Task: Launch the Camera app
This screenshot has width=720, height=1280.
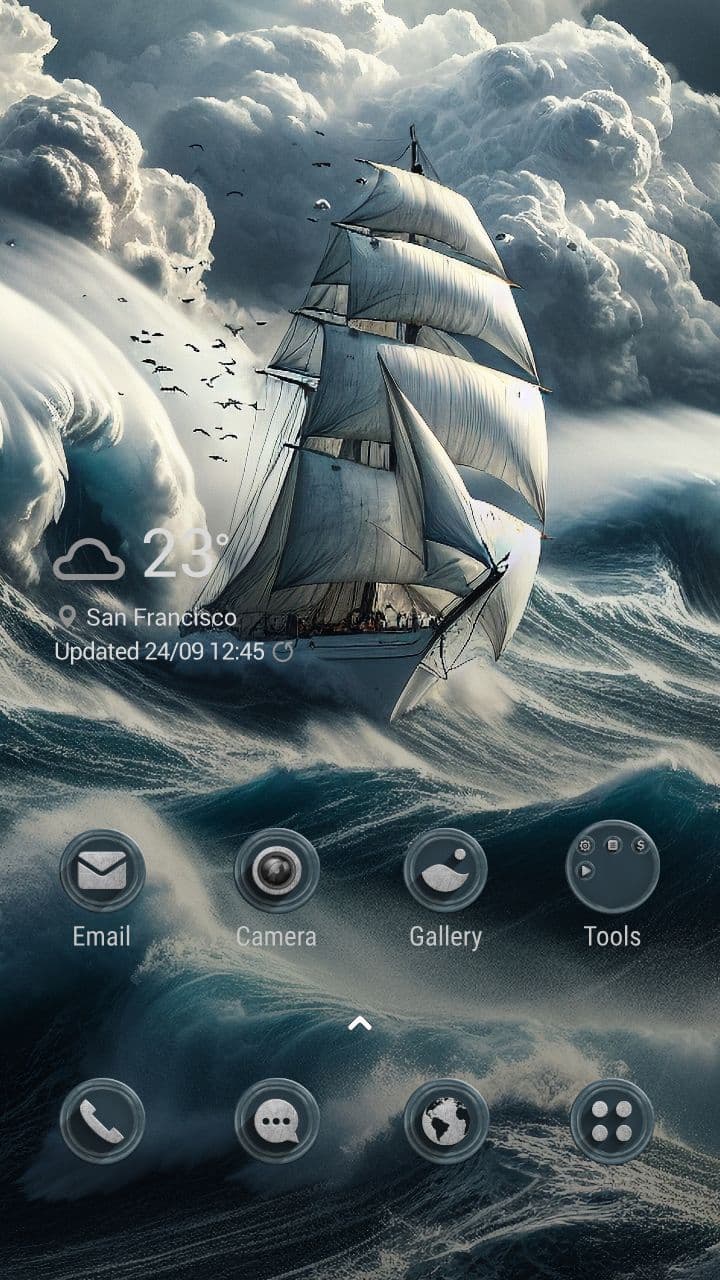Action: pyautogui.click(x=276, y=872)
